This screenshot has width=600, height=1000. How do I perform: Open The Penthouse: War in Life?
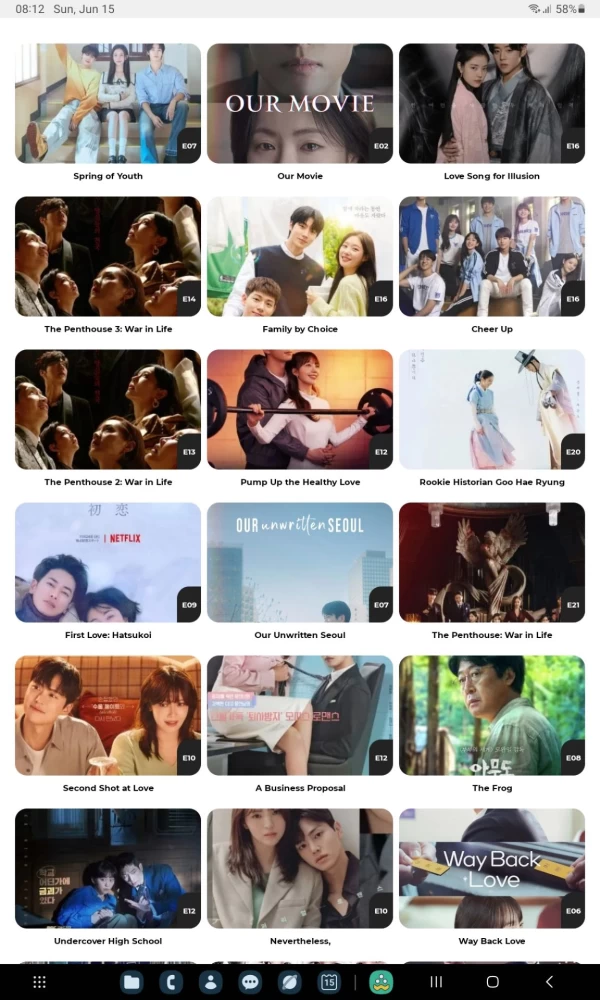(x=492, y=562)
